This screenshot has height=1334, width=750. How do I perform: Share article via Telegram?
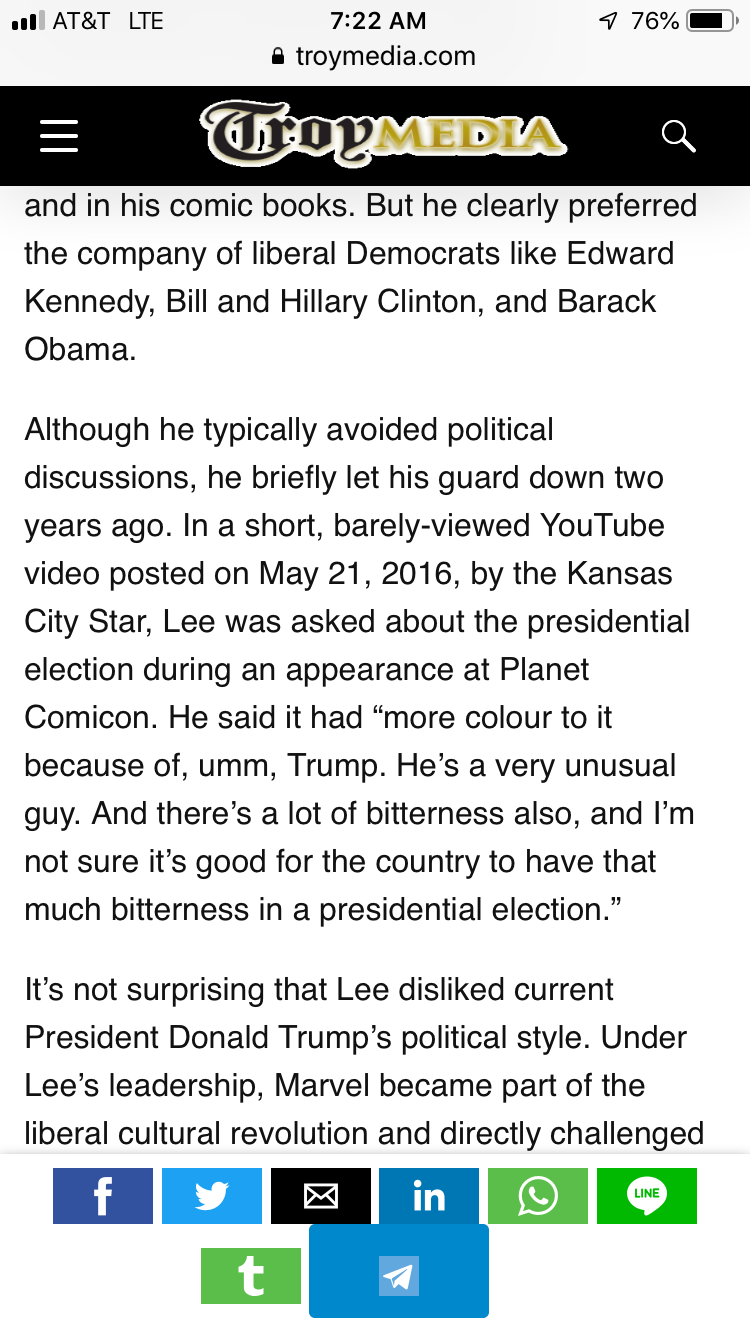(x=399, y=1271)
